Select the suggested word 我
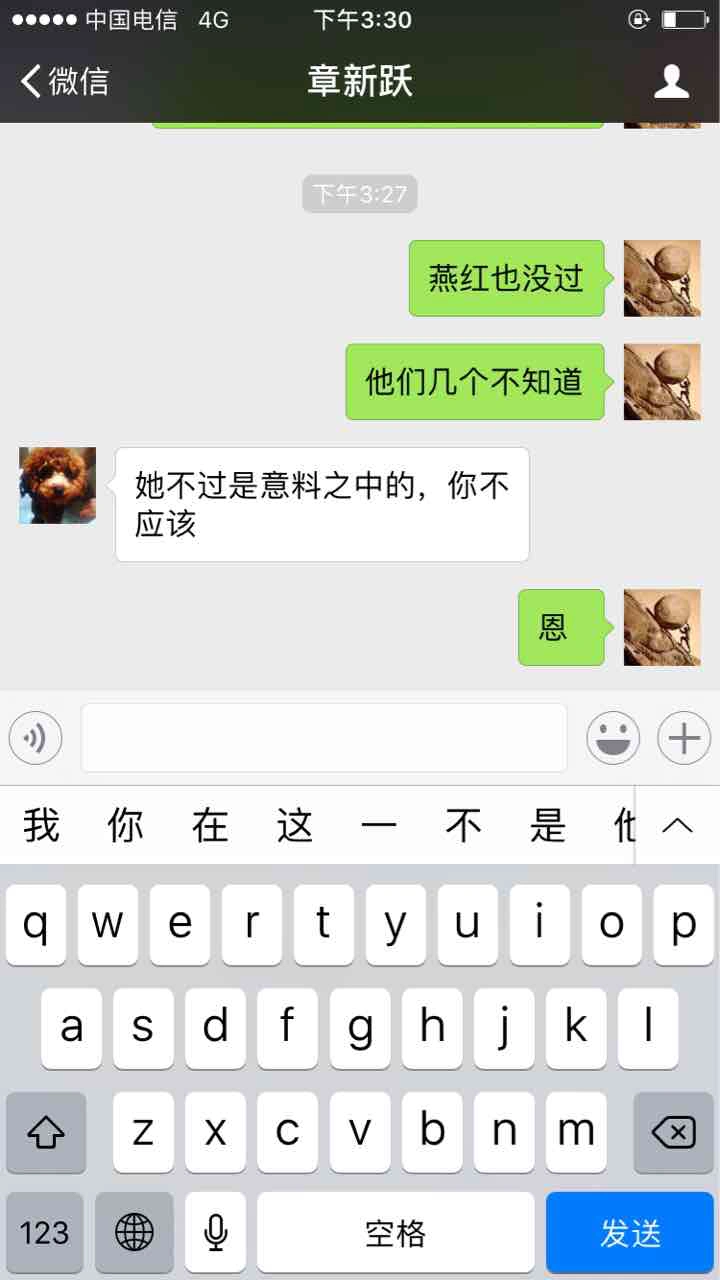The image size is (720, 1280). coord(41,826)
